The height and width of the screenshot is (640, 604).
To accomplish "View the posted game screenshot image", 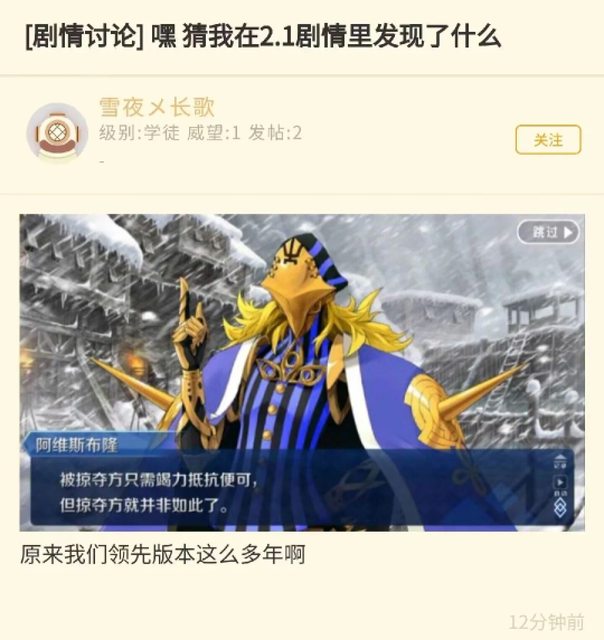I will tap(301, 372).
